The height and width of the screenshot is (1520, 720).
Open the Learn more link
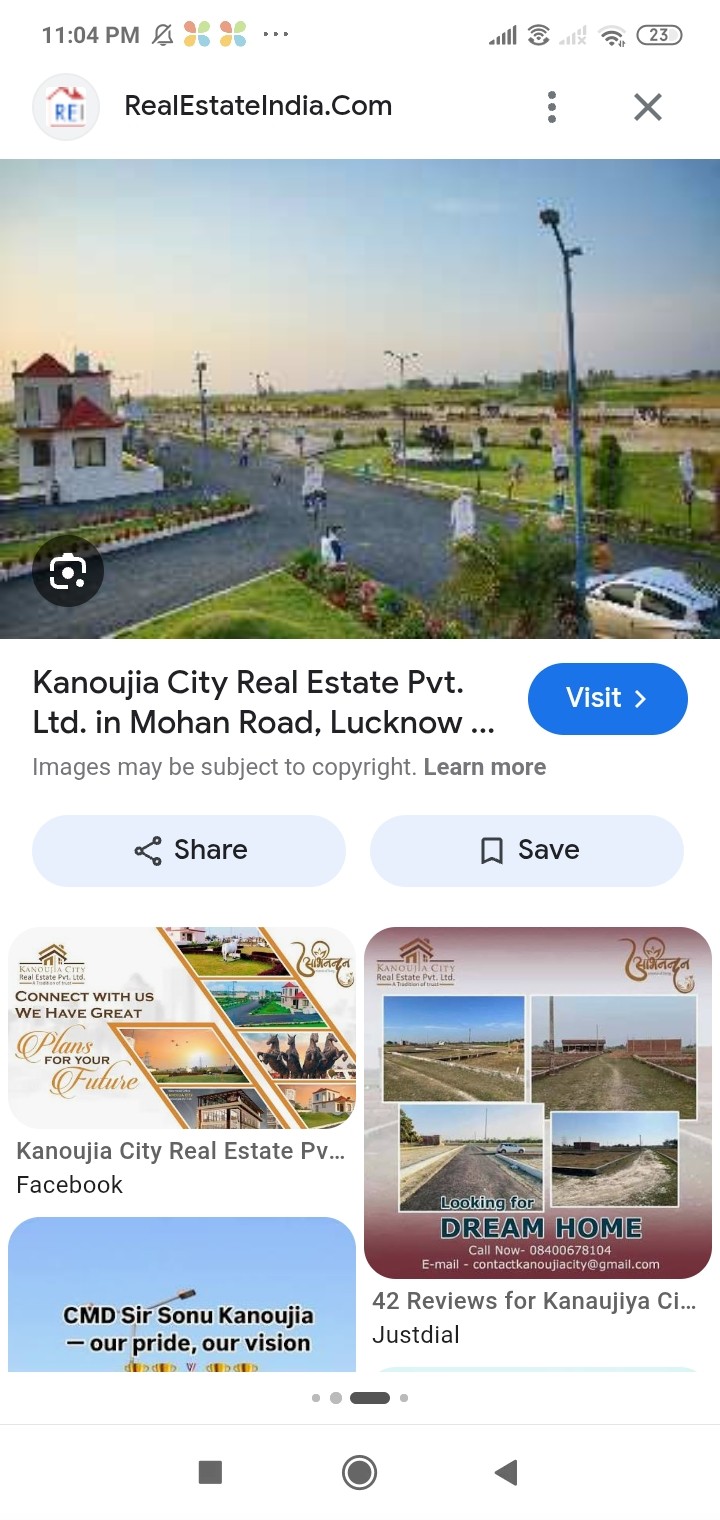485,767
